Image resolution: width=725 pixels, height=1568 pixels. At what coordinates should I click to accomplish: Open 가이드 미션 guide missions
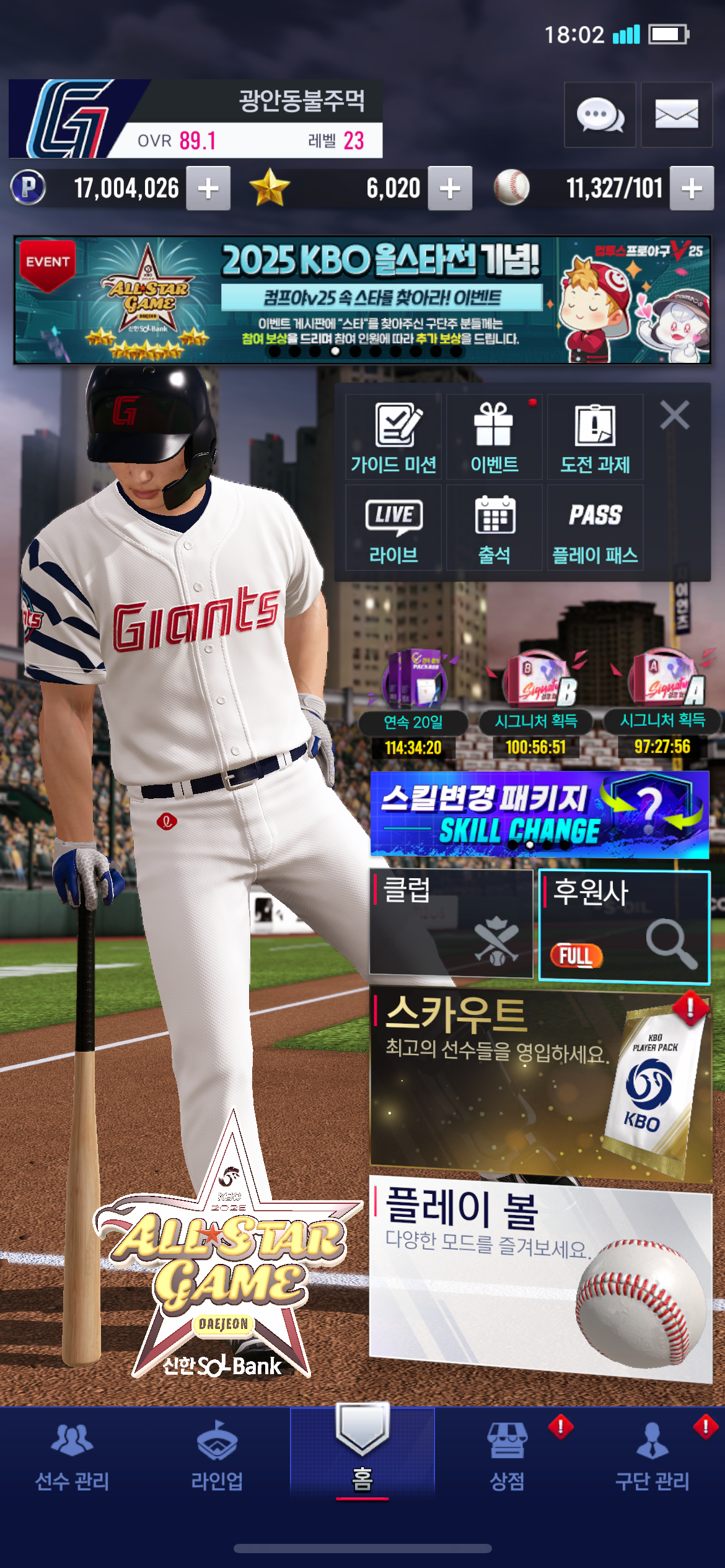click(393, 437)
